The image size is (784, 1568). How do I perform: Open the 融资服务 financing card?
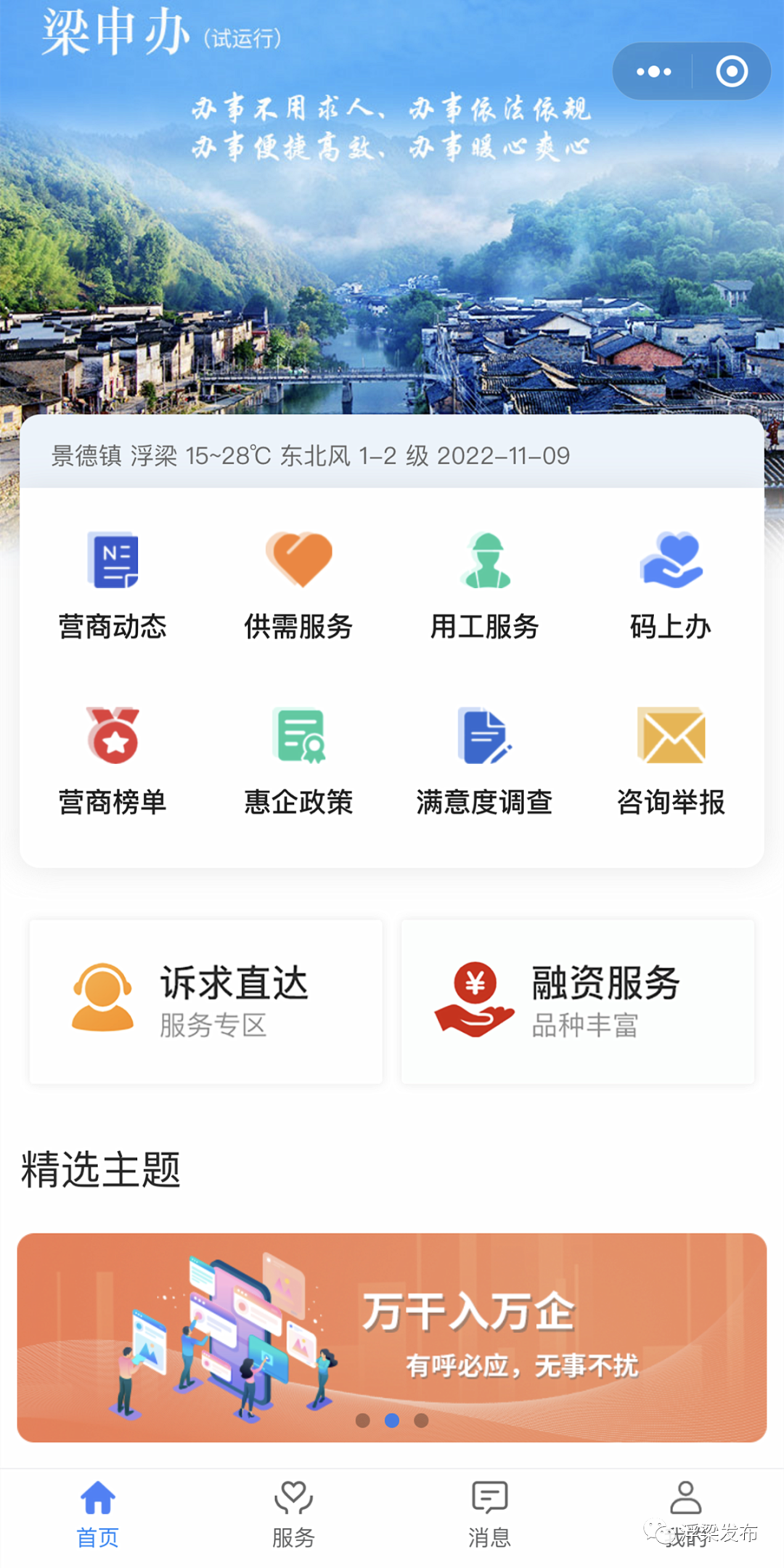pos(578,1002)
